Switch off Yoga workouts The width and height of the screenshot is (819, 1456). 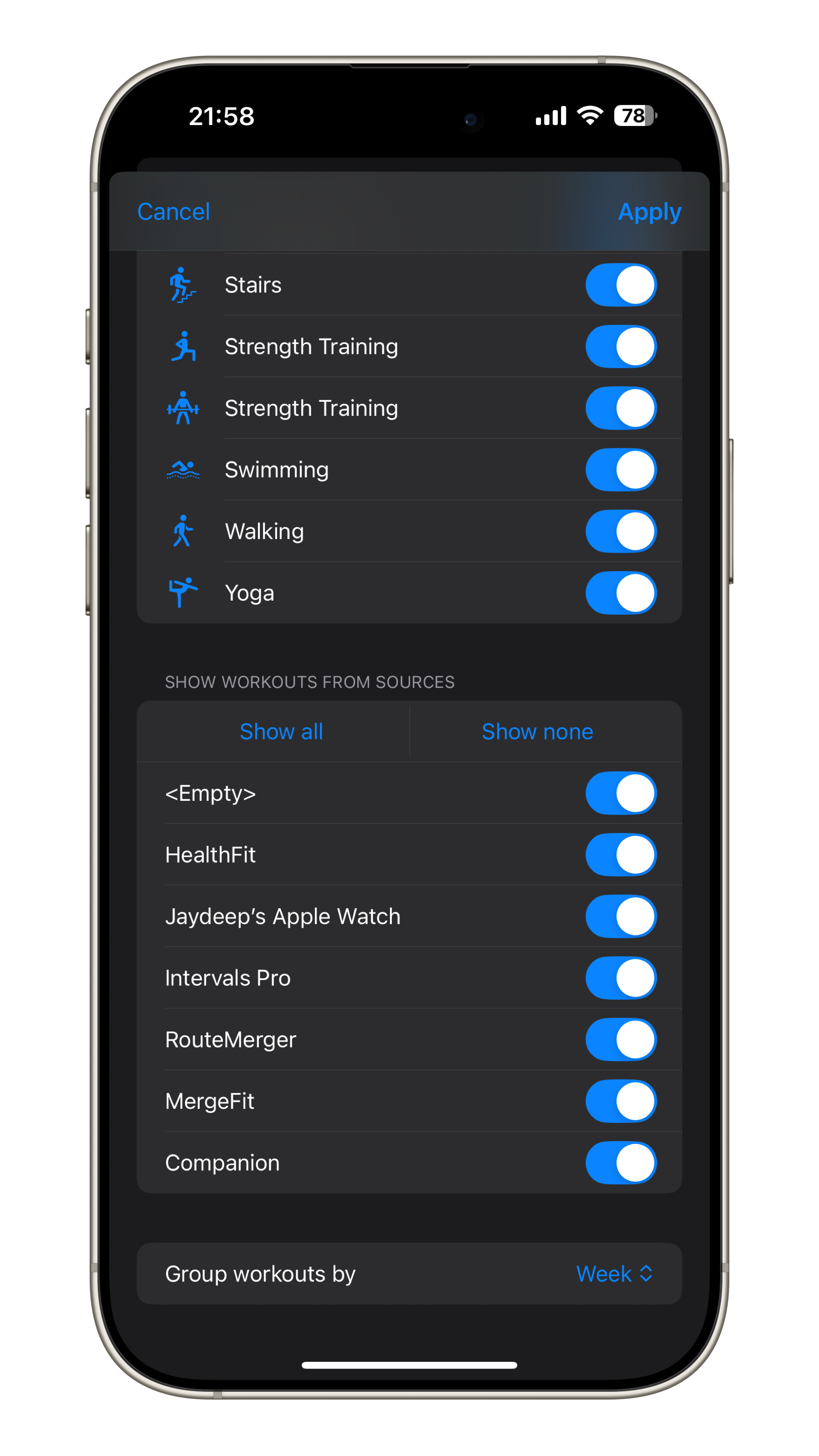point(620,593)
